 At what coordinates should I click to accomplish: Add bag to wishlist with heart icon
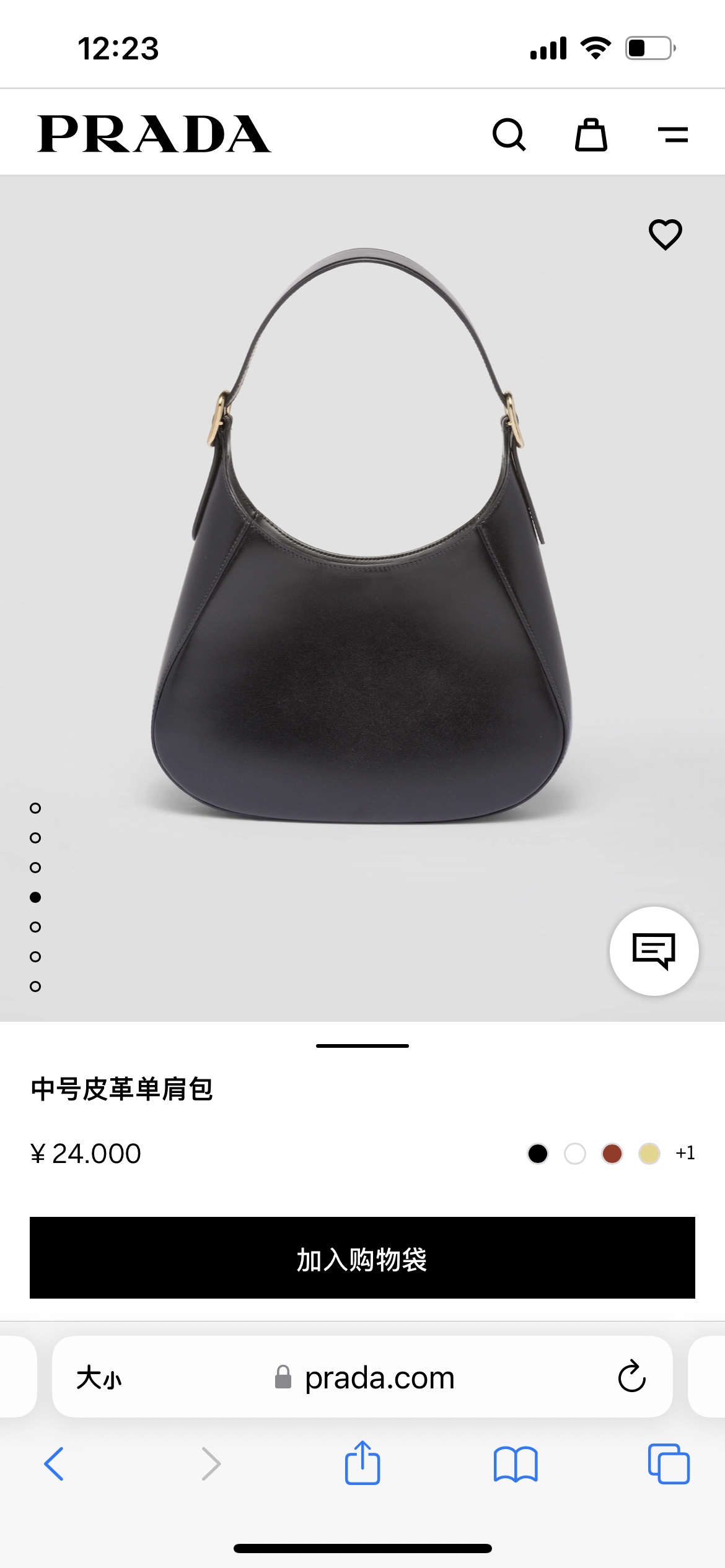[665, 235]
